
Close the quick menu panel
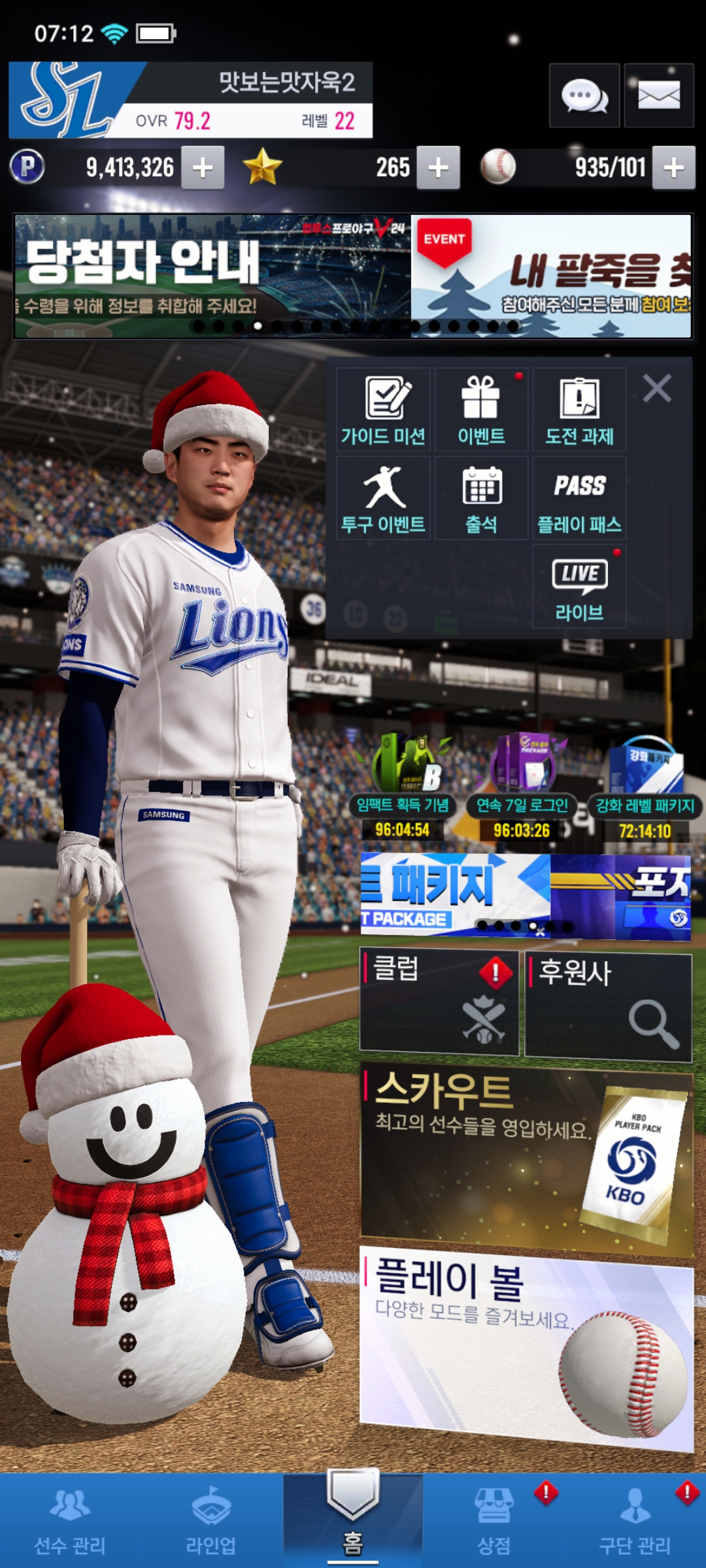[x=656, y=389]
